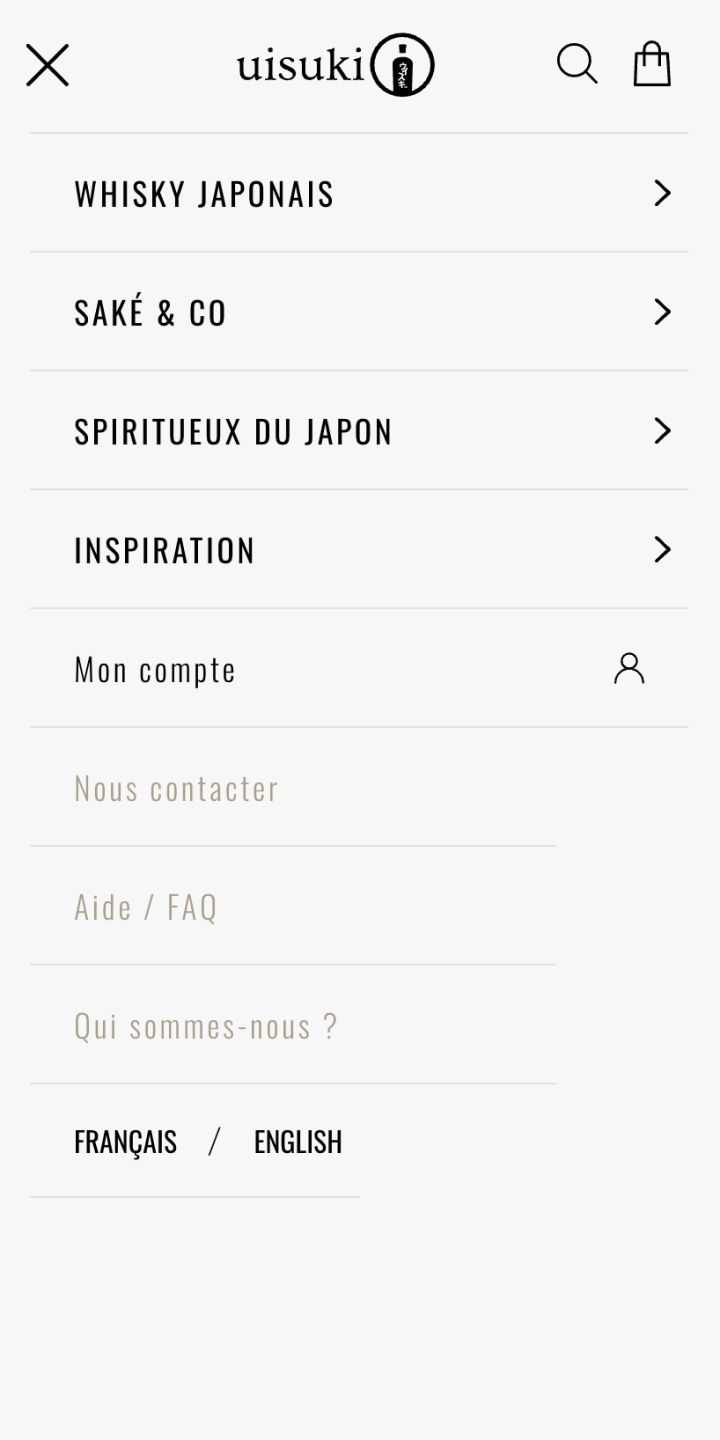720x1440 pixels.
Task: Expand the Whisky Japonais category
Action: click(x=359, y=193)
